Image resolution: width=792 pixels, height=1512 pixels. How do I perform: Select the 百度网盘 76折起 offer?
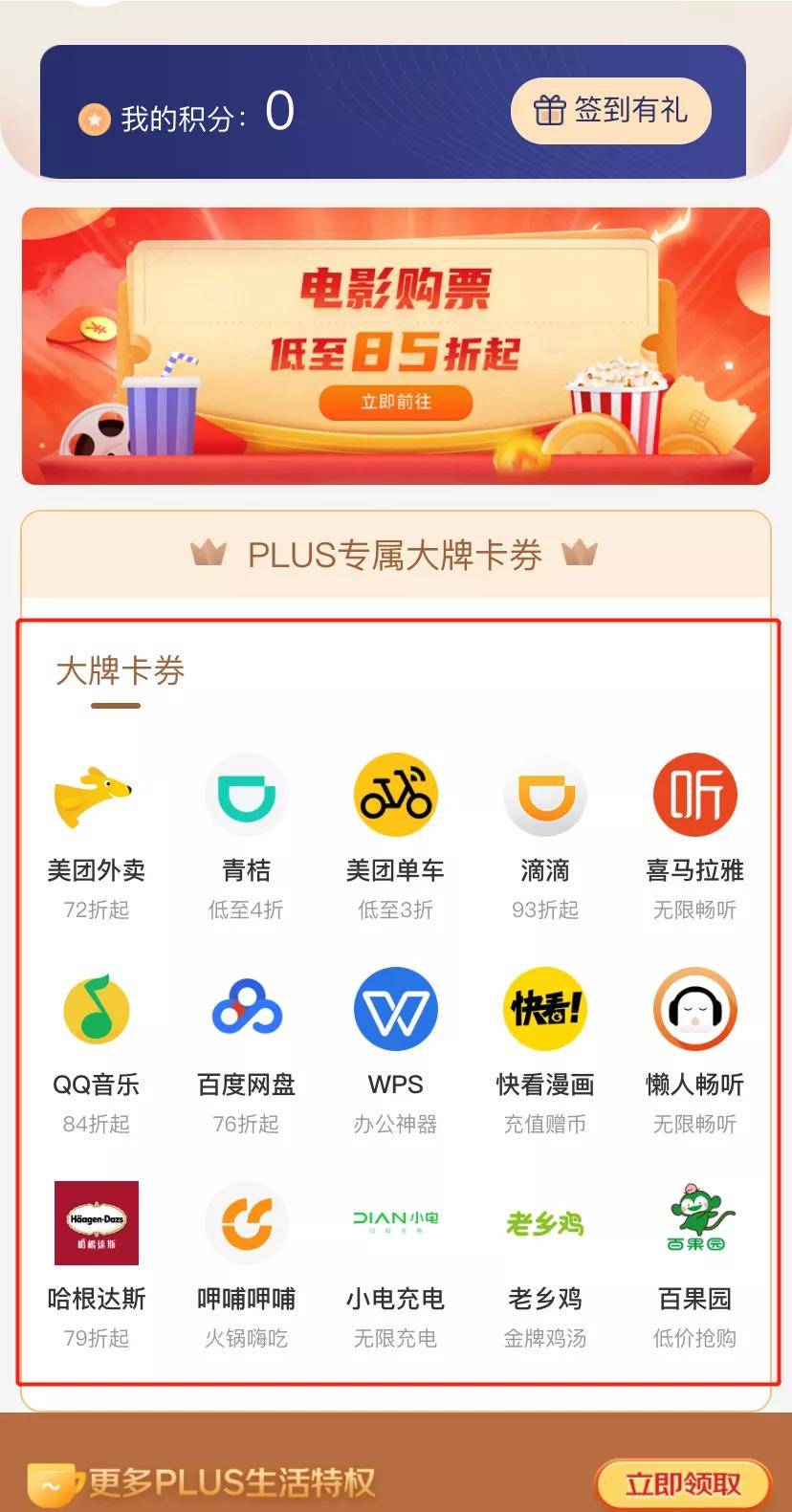[x=246, y=1049]
